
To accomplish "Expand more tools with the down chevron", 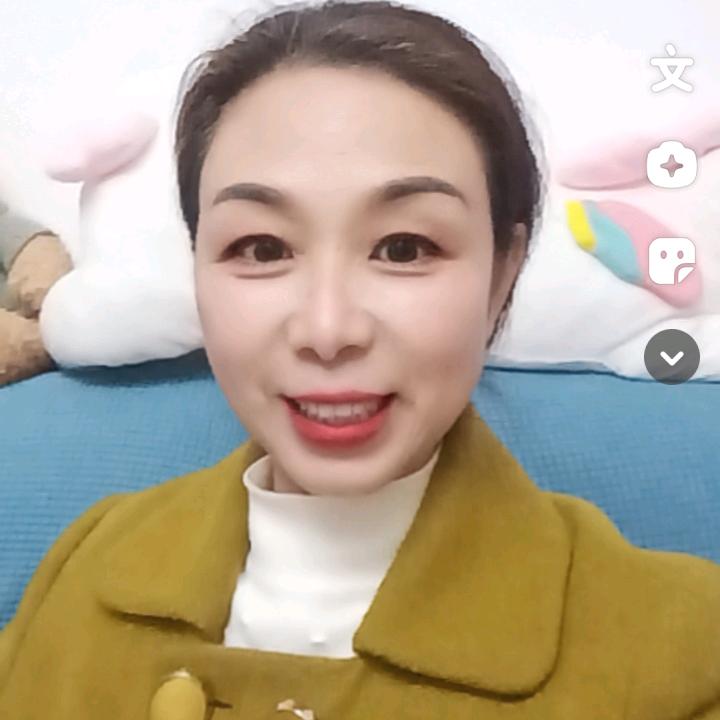I will [672, 357].
